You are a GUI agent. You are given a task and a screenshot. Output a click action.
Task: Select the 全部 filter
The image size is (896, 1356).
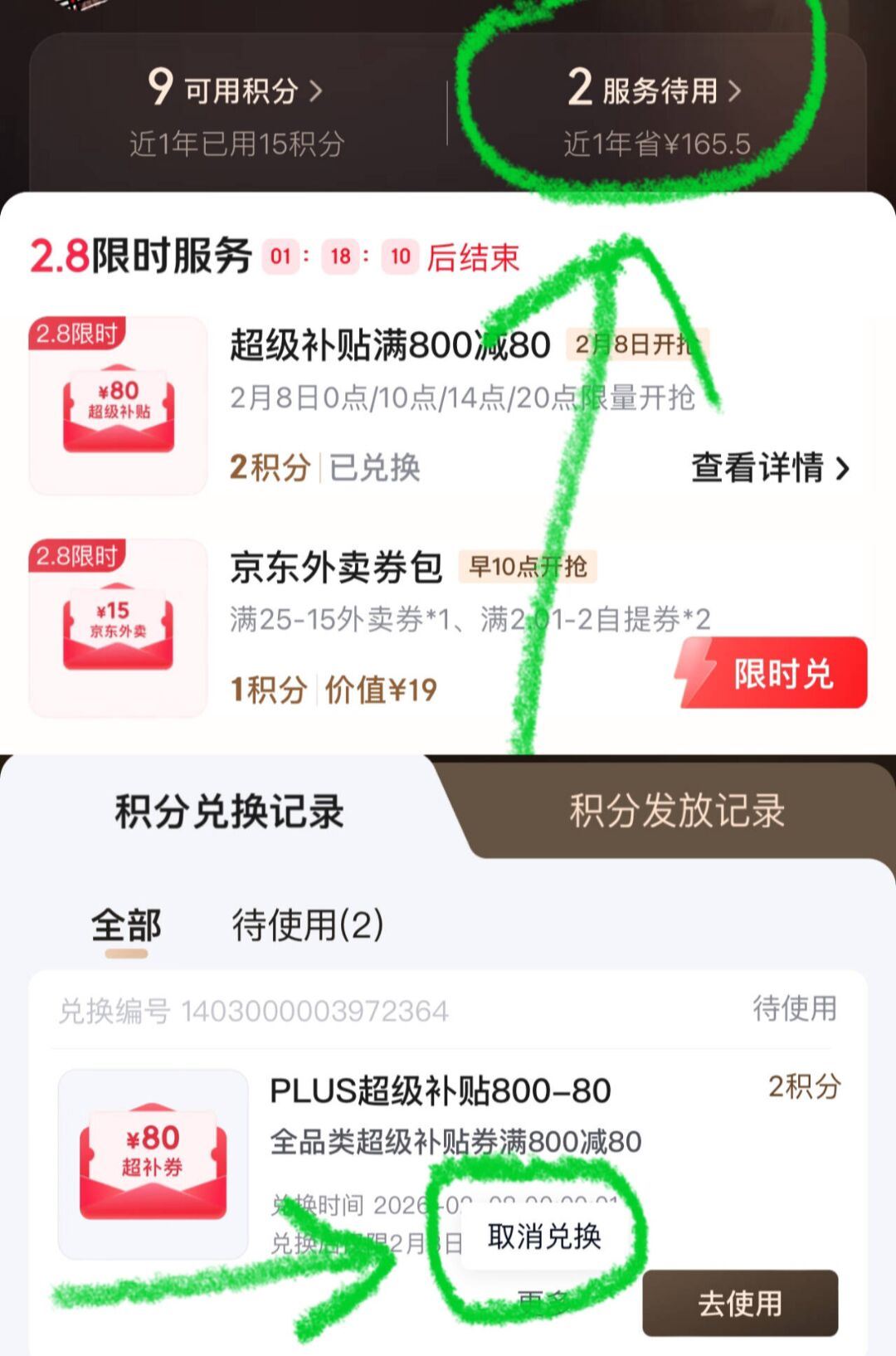point(126,925)
